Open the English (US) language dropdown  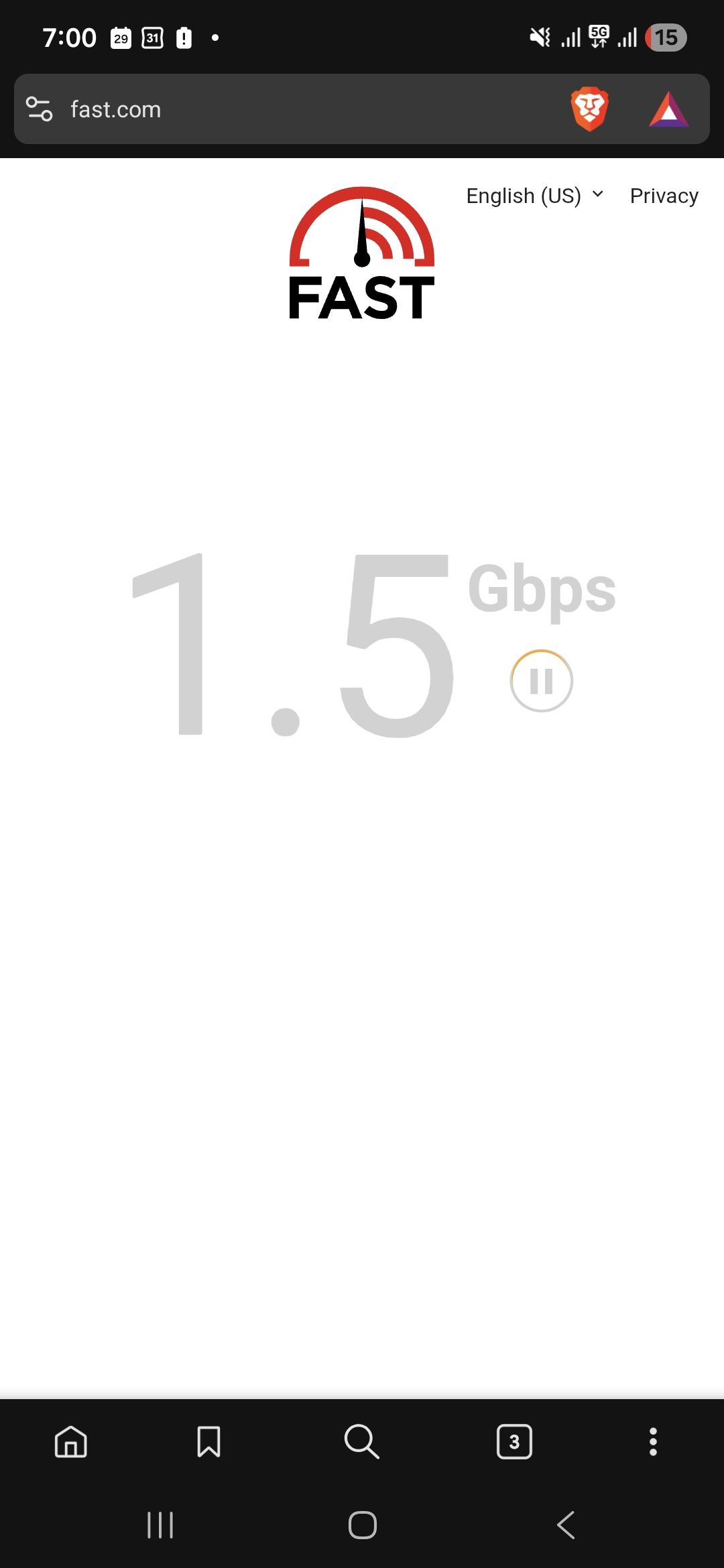click(535, 196)
